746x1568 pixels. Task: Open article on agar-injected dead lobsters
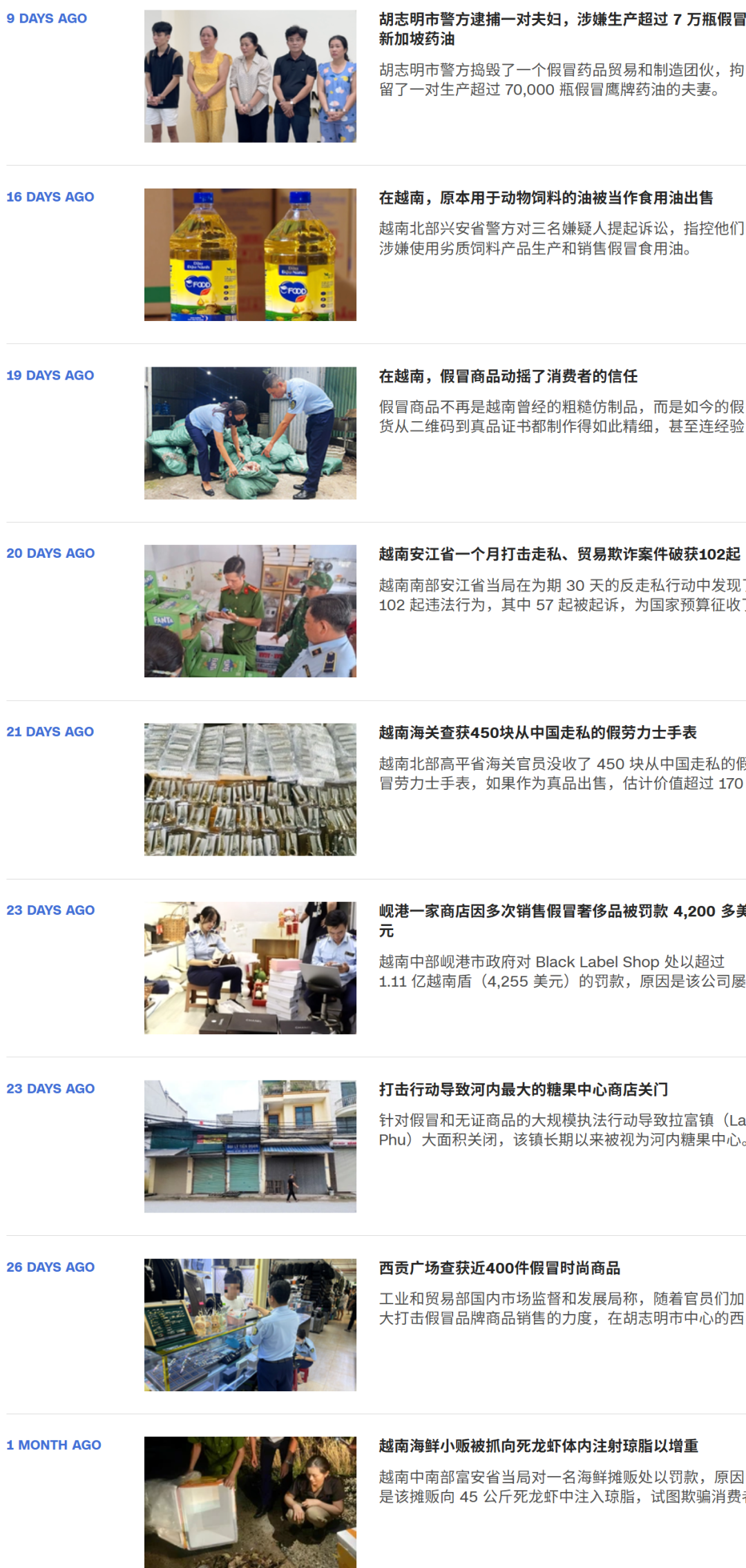tap(538, 1446)
